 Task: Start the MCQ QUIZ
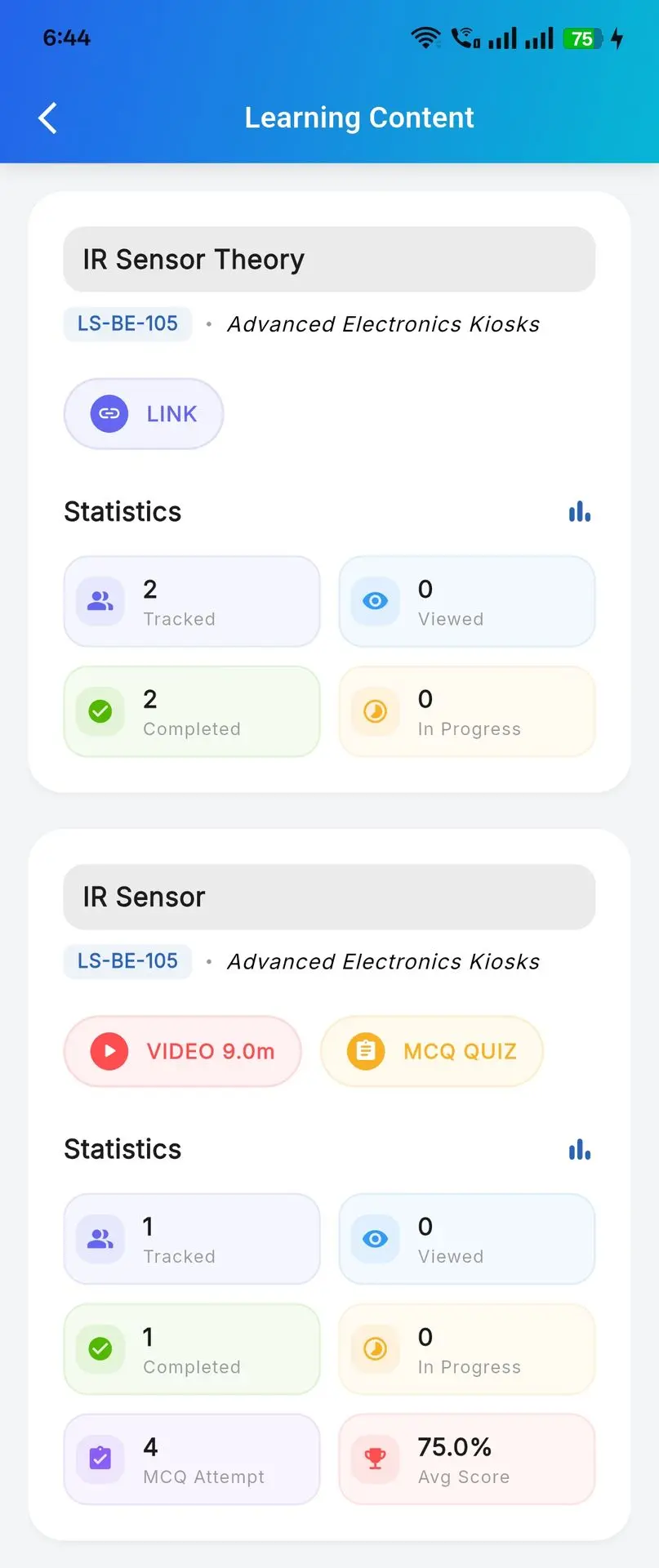(432, 1051)
